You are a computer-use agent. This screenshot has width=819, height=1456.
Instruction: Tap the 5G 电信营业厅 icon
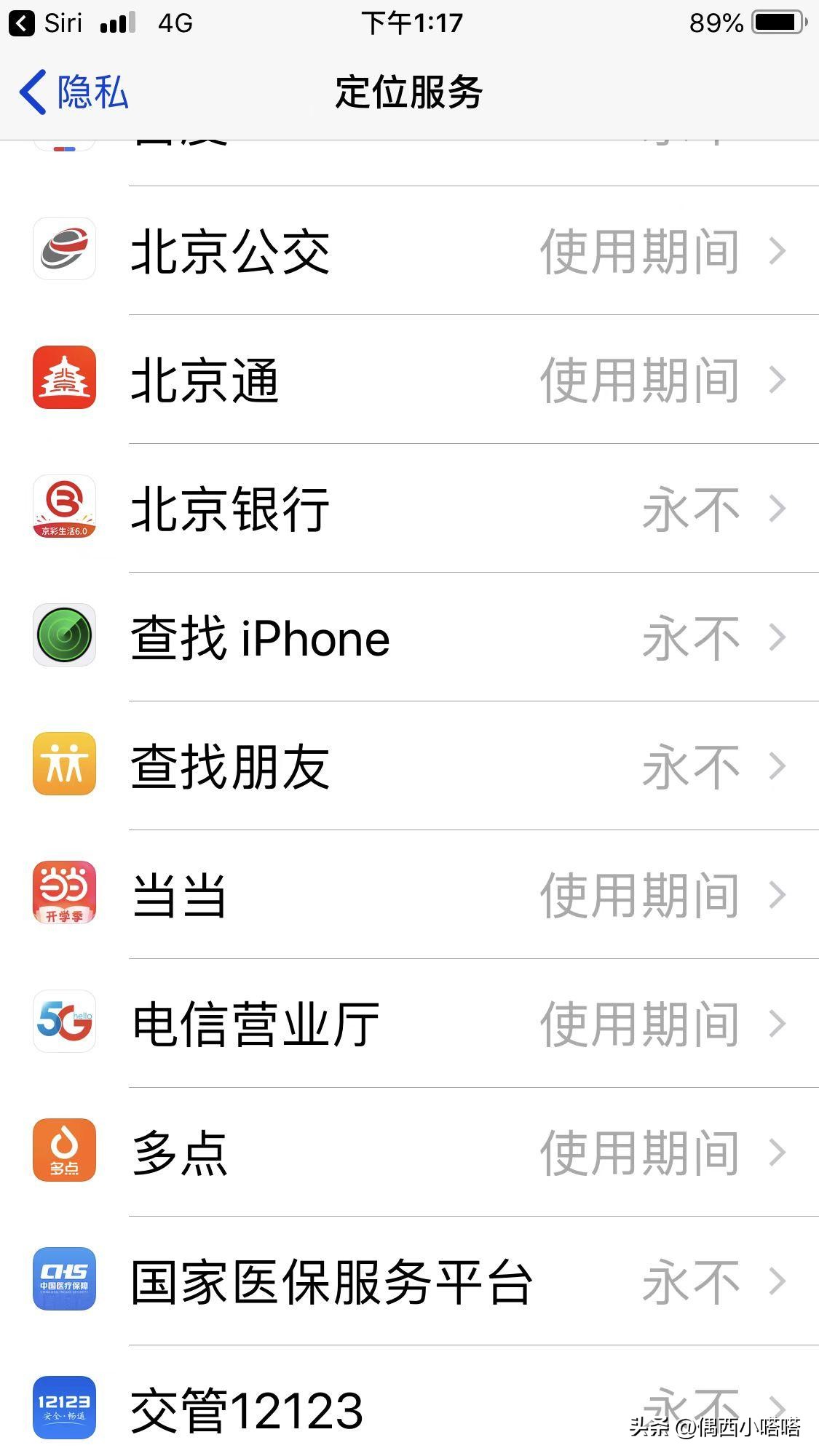[64, 1023]
